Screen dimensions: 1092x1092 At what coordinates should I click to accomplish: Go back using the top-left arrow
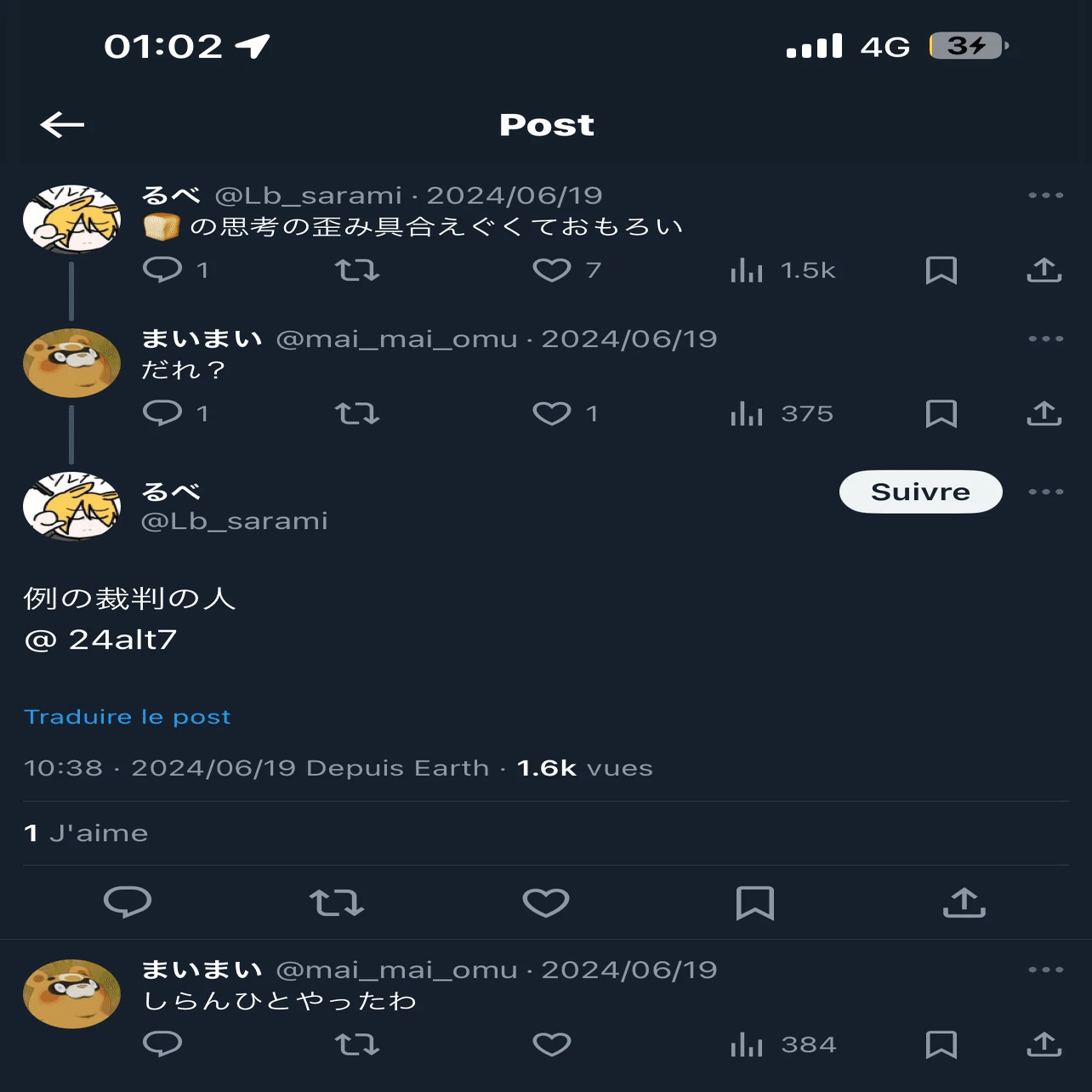click(62, 125)
